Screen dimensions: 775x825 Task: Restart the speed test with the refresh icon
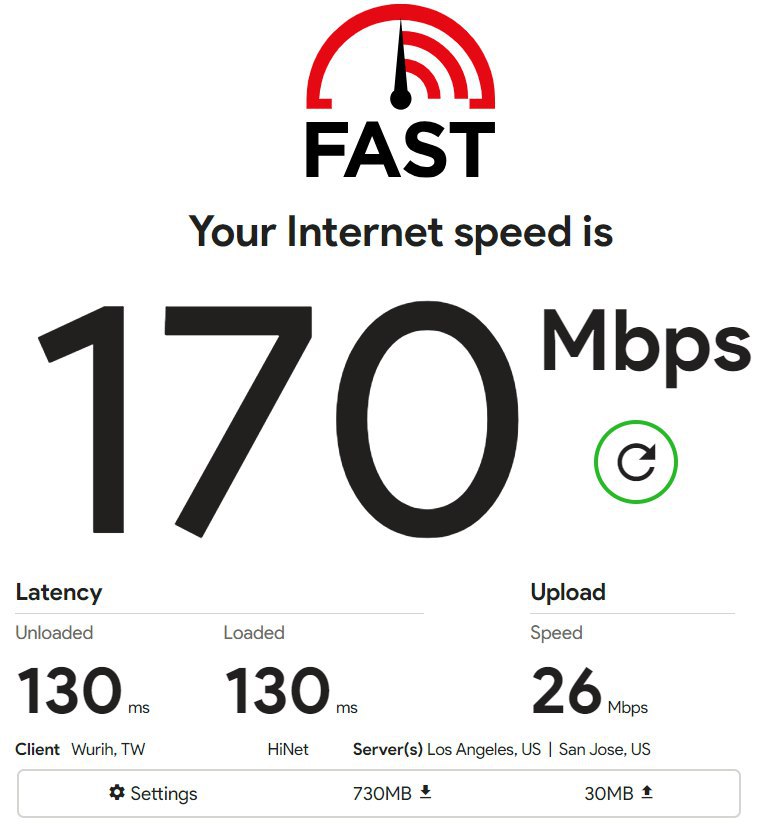(x=635, y=462)
